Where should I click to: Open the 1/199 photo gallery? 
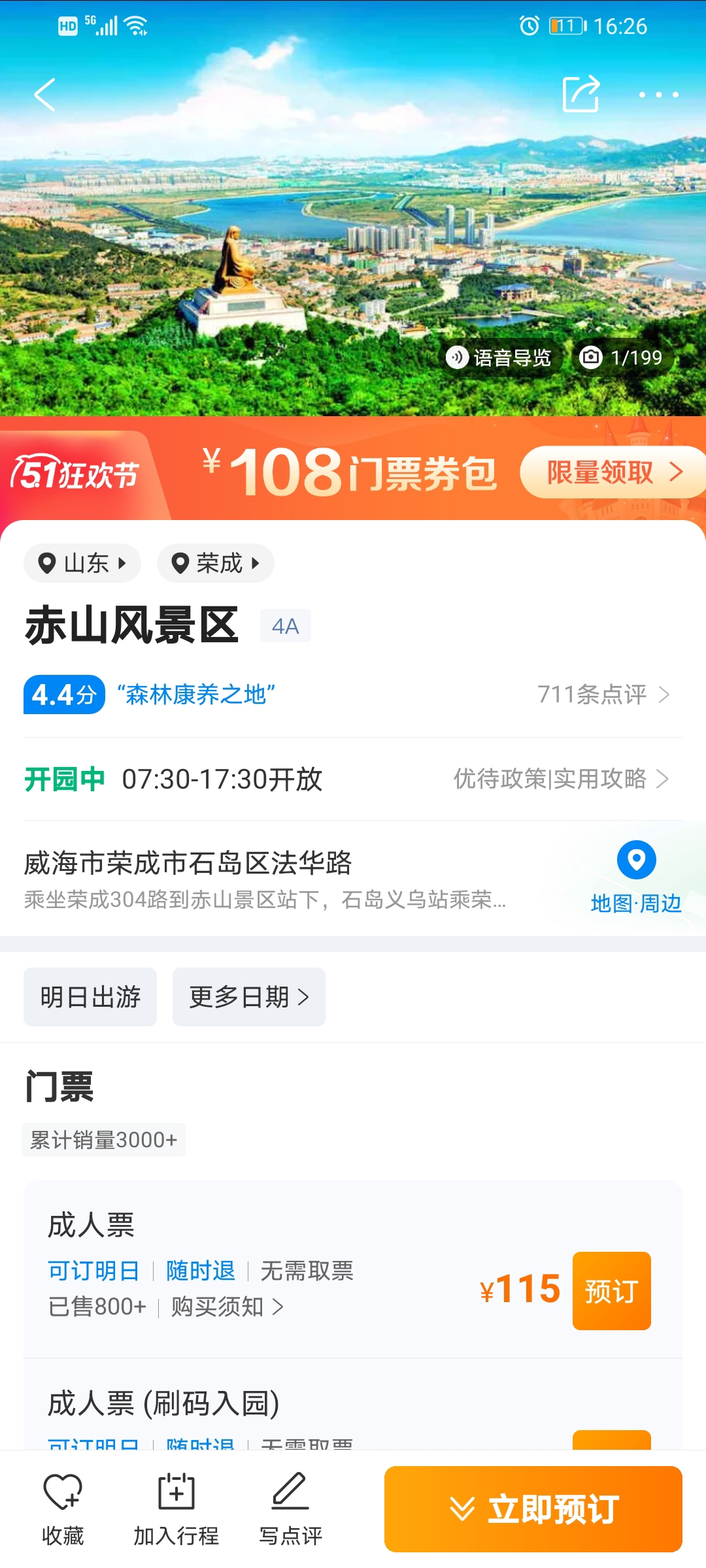click(622, 357)
